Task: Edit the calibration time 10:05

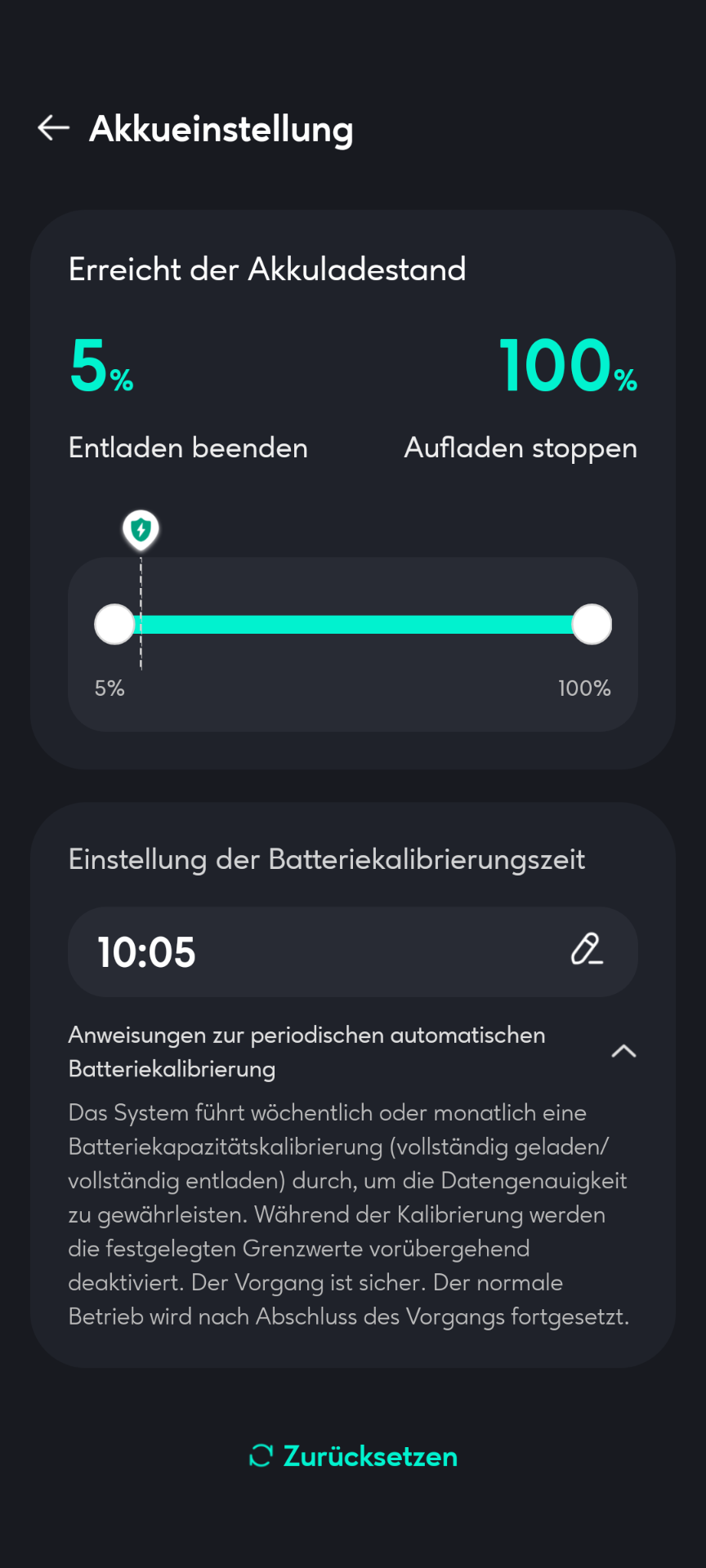Action: (586, 951)
